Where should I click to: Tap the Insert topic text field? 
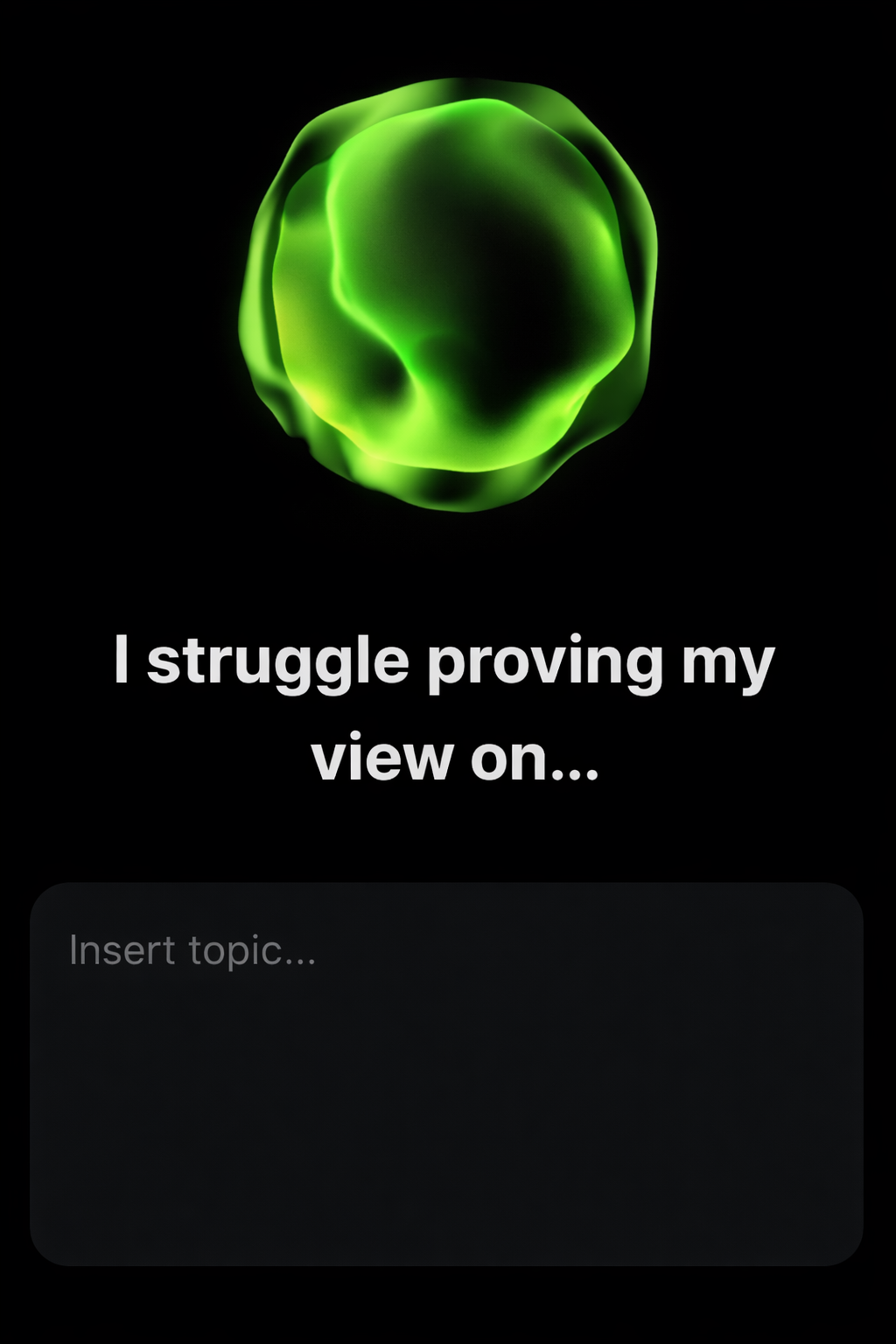[446, 1074]
